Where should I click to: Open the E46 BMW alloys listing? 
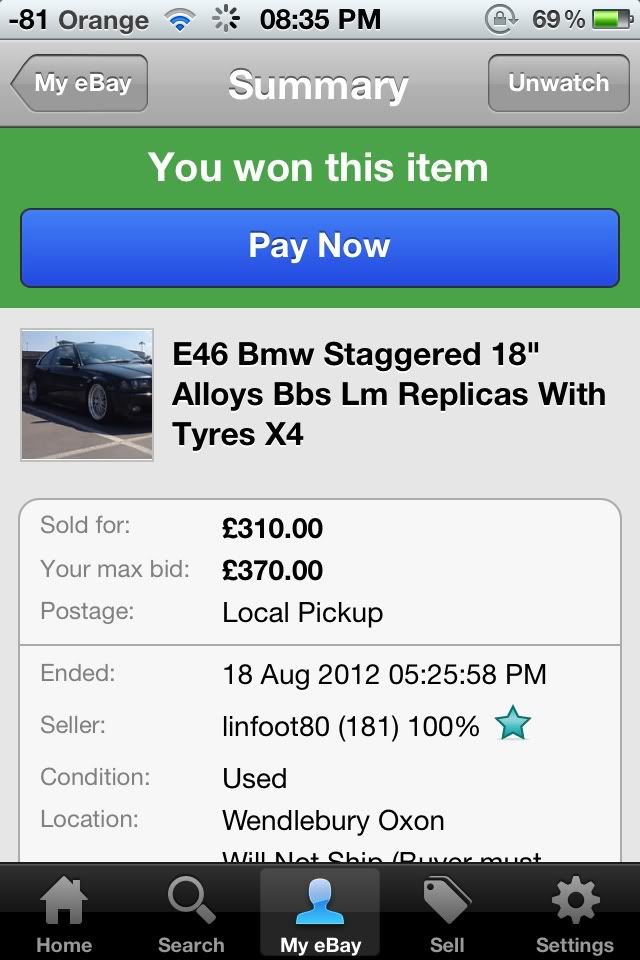click(x=388, y=394)
